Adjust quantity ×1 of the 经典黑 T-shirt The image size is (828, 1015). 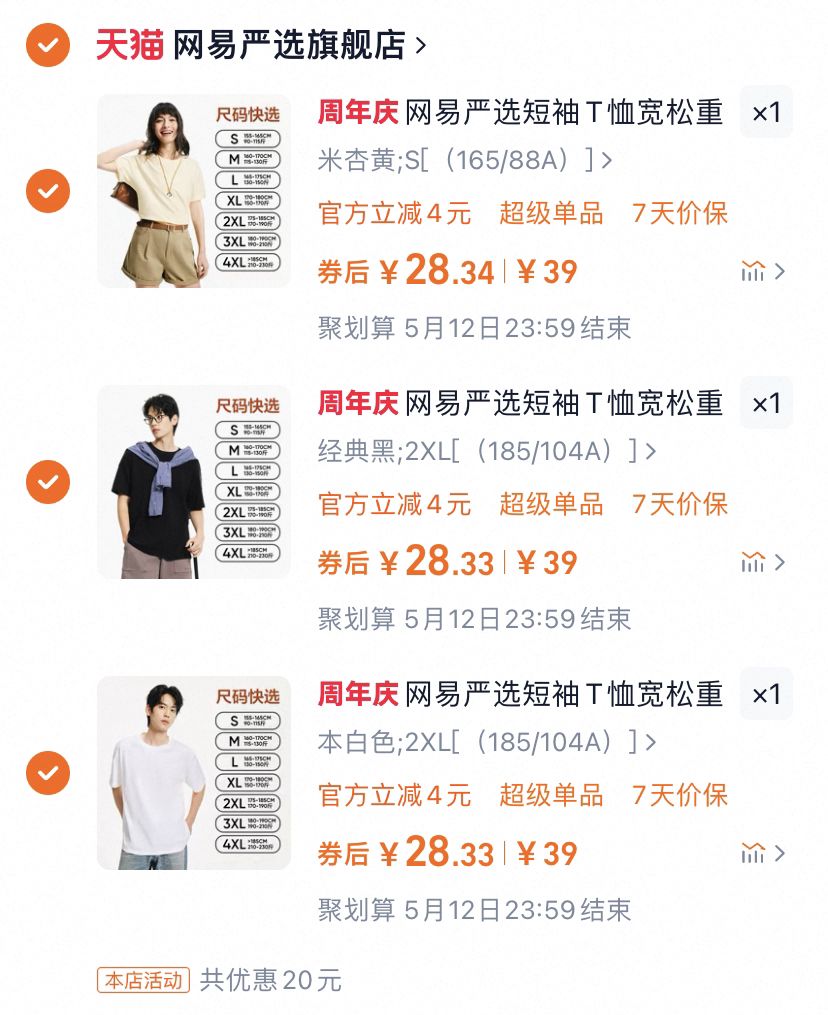tap(766, 403)
